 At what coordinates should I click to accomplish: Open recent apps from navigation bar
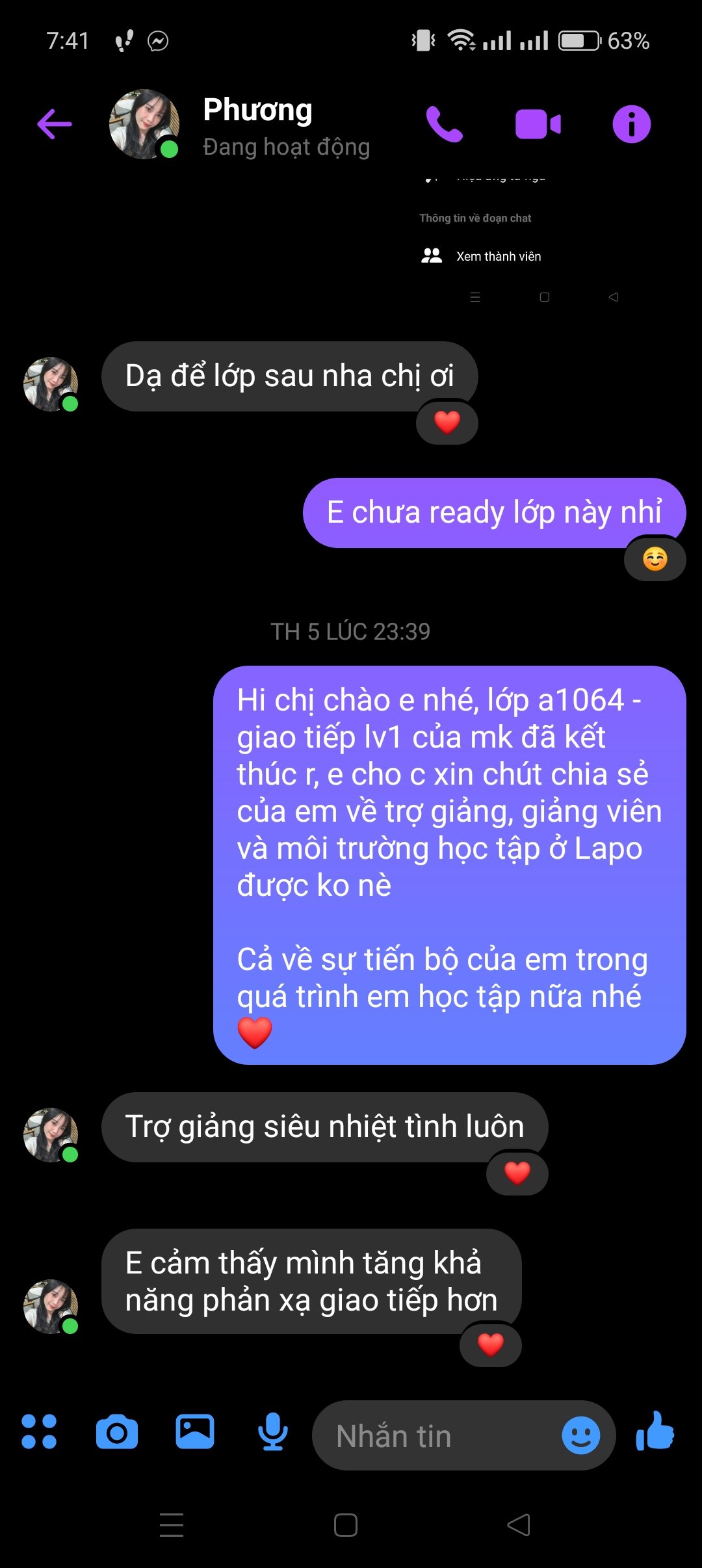[172, 1525]
